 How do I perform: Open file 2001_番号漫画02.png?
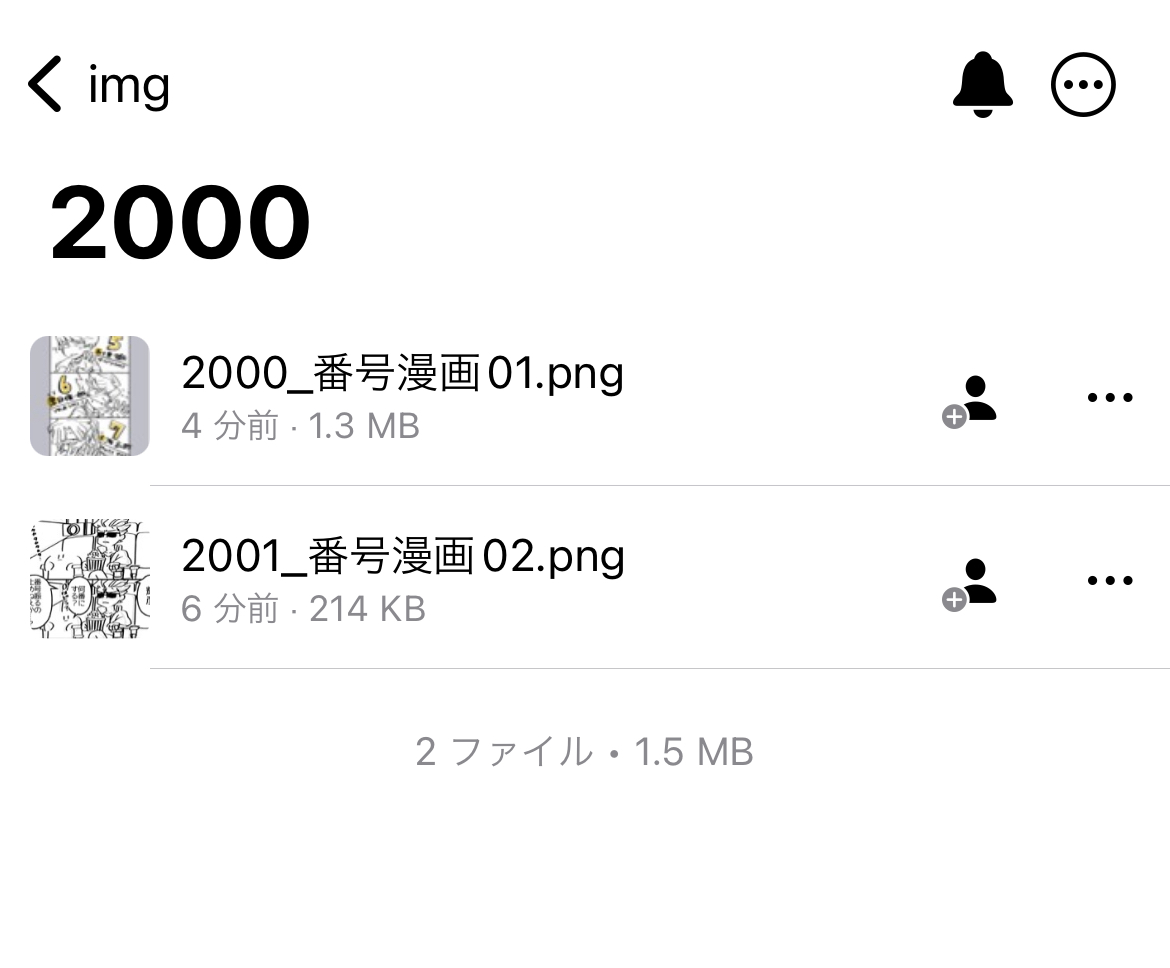click(x=403, y=557)
